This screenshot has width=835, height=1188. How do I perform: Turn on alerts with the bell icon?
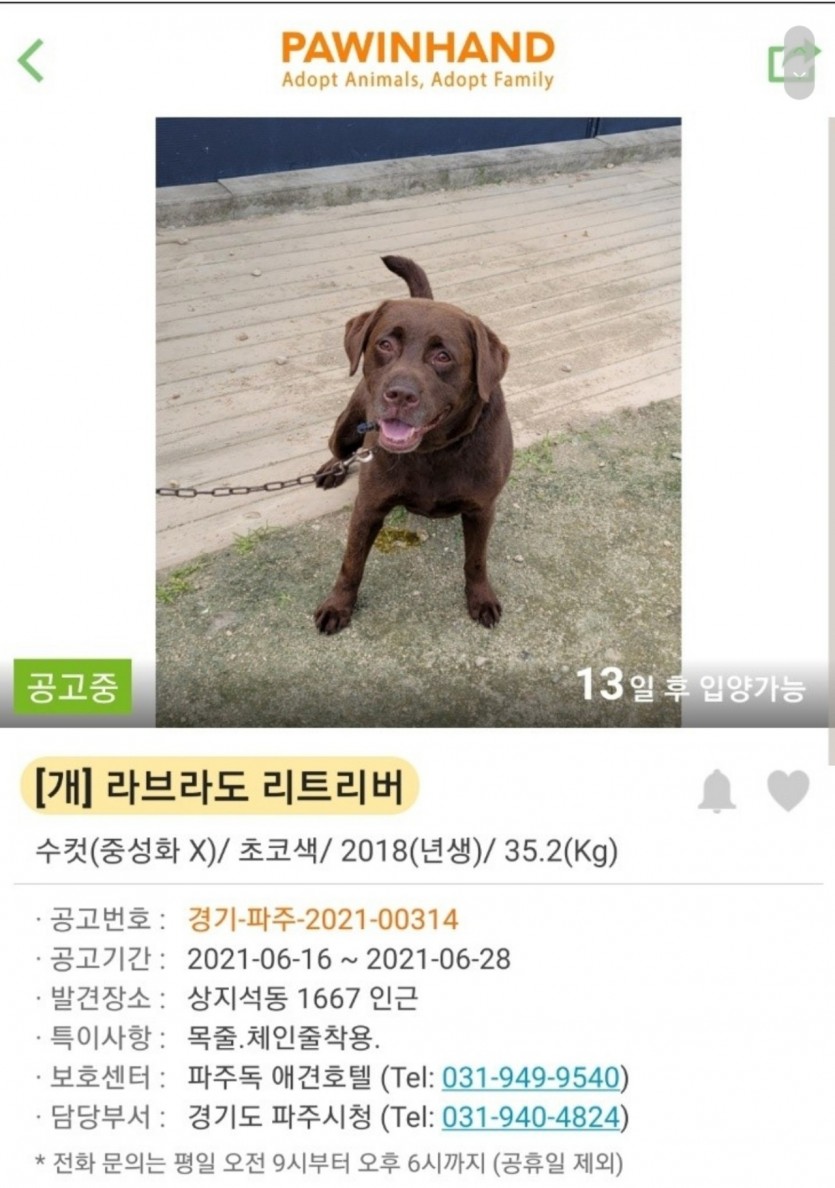tap(716, 792)
